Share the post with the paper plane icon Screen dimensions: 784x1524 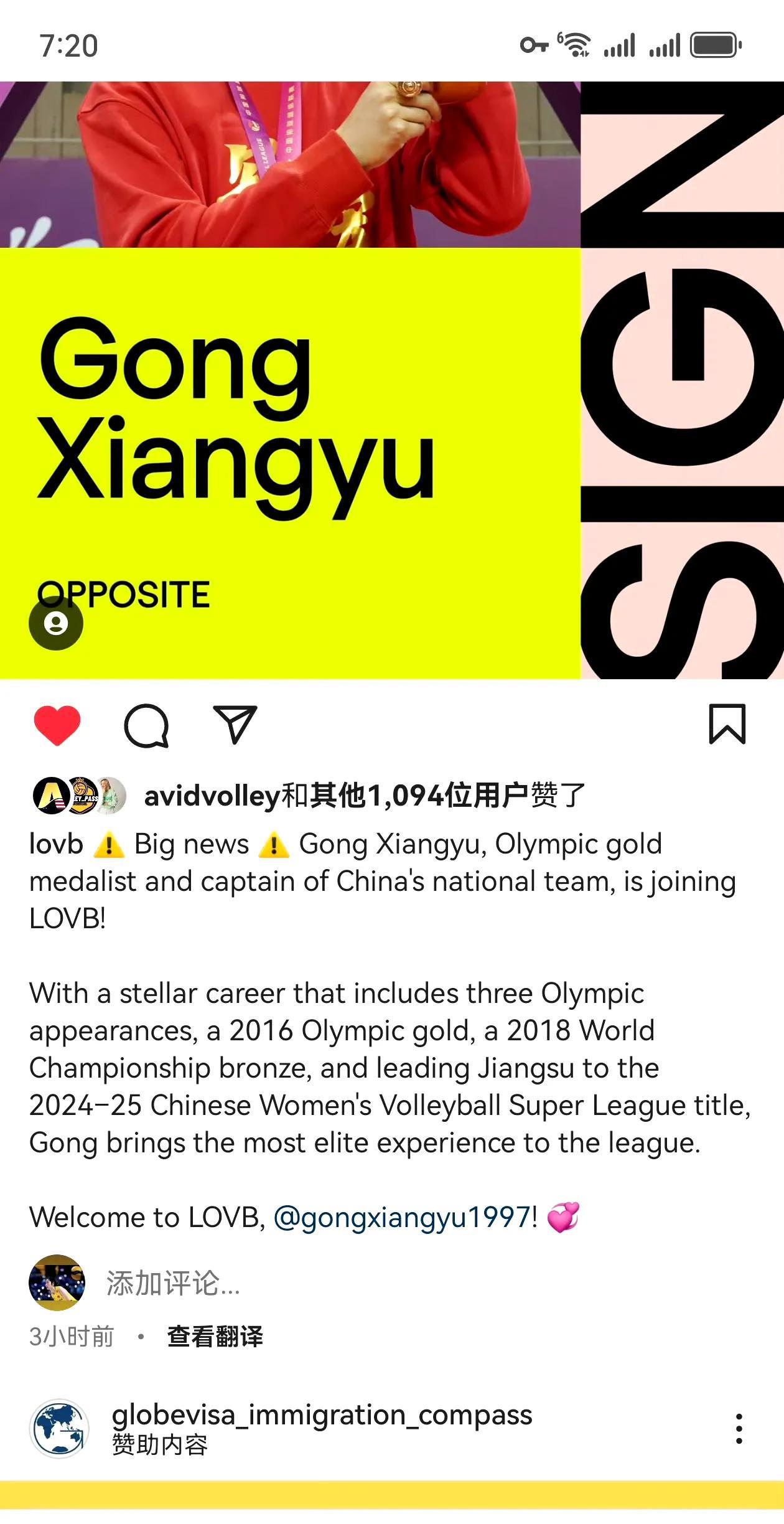coord(235,725)
